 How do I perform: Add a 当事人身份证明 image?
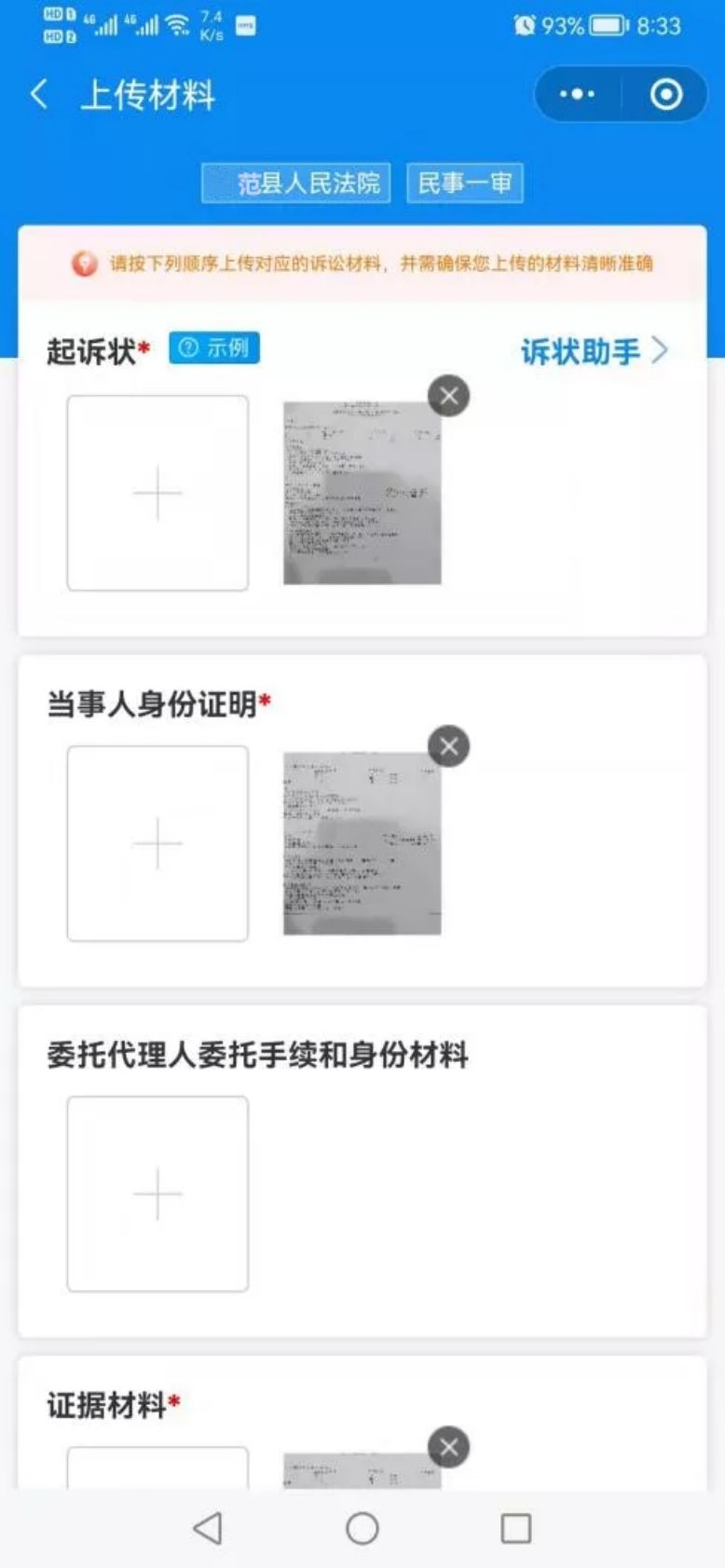coord(157,843)
